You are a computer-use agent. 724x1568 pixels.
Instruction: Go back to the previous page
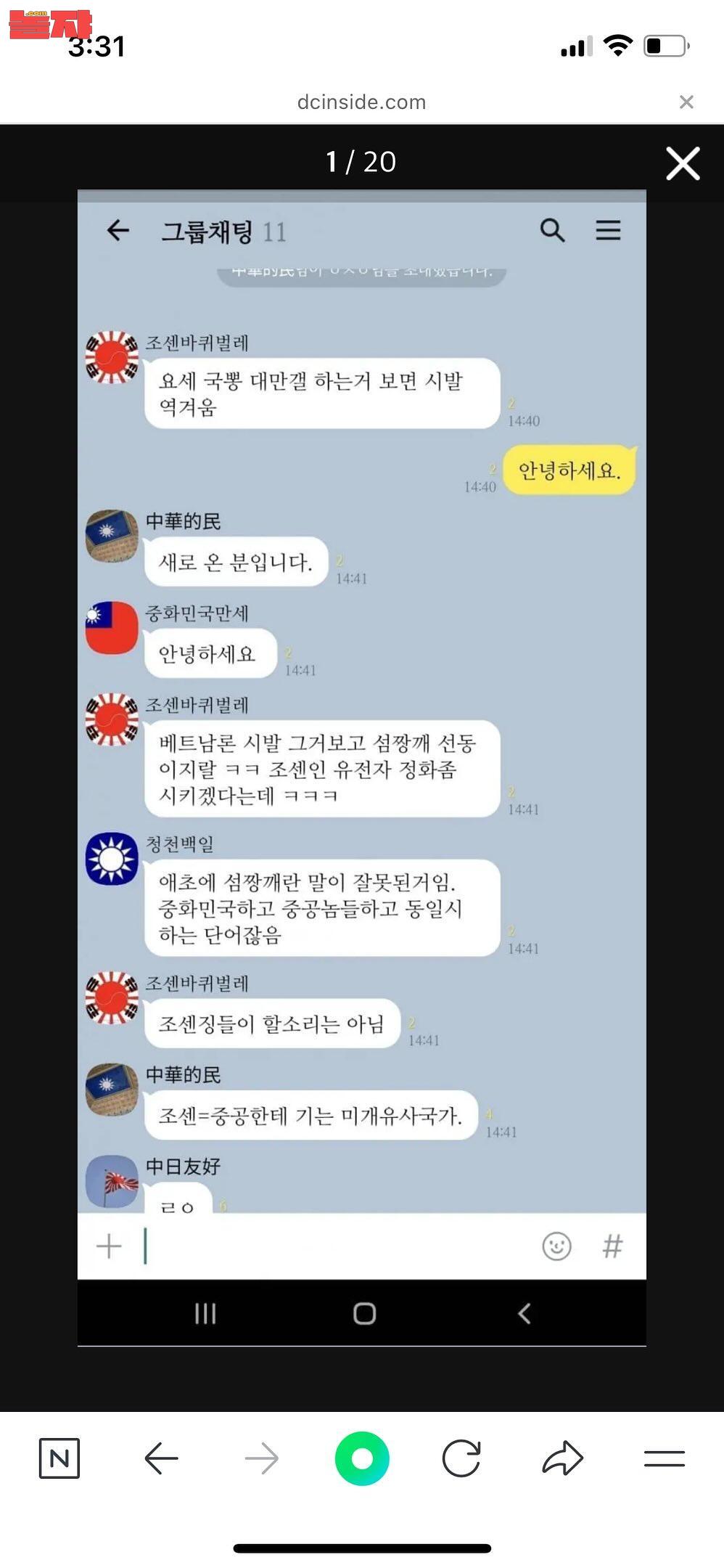coord(161,1458)
